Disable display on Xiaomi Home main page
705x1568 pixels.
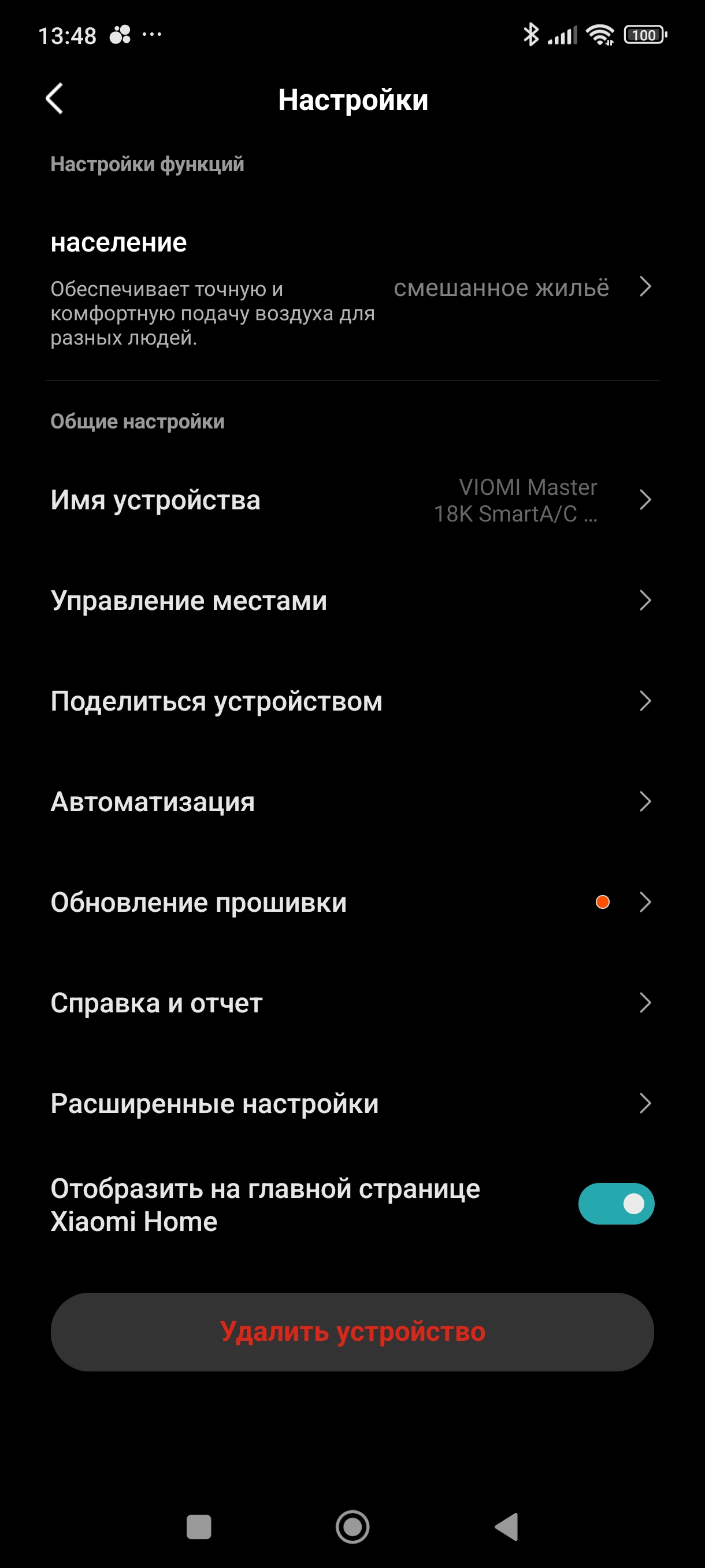click(615, 1203)
